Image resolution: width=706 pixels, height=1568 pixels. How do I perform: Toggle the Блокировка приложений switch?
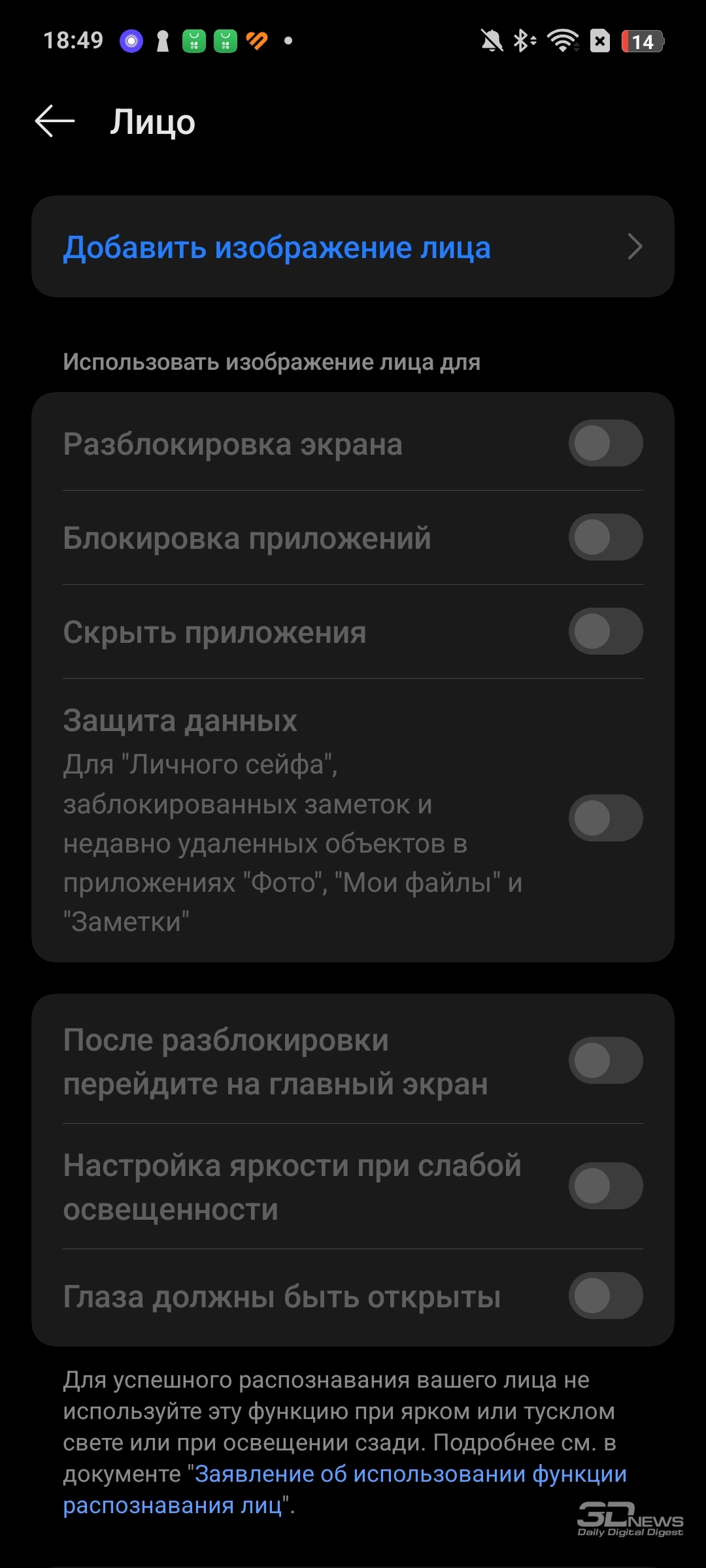tap(605, 537)
